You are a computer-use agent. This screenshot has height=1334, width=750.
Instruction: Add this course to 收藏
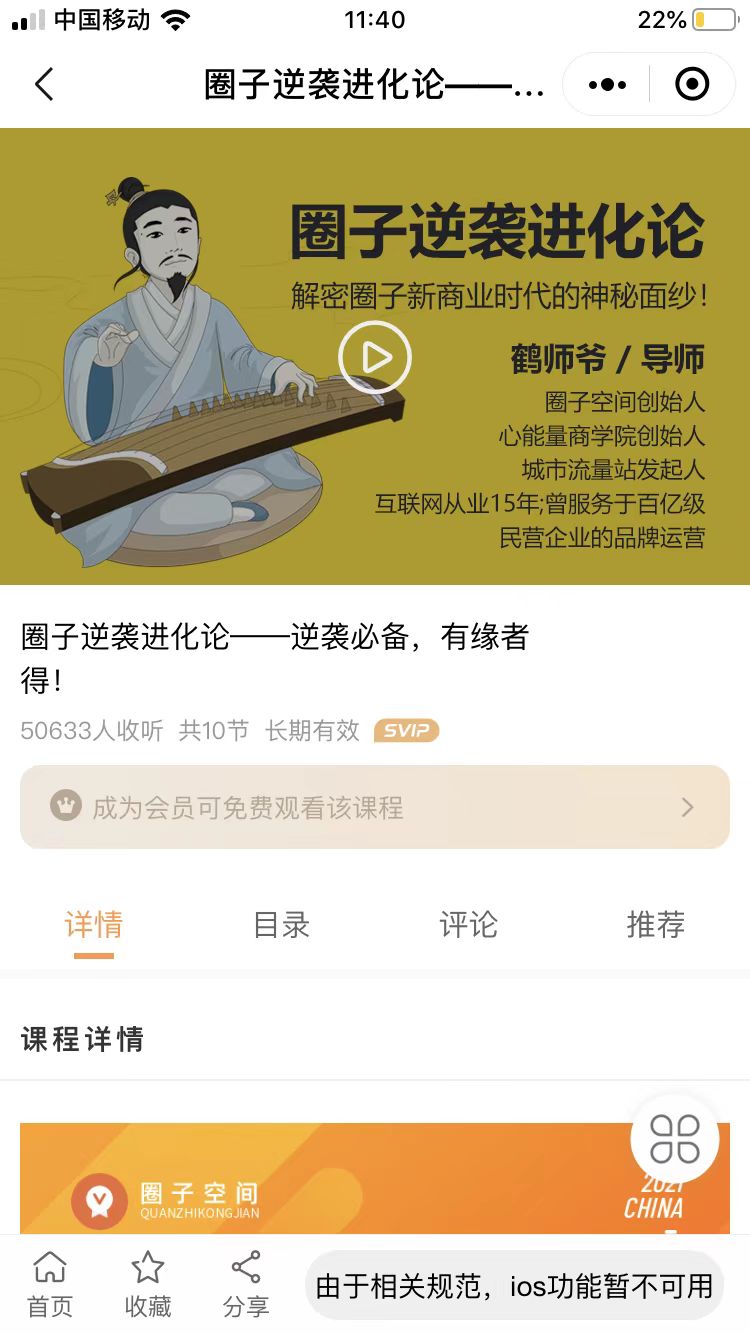pos(148,1284)
